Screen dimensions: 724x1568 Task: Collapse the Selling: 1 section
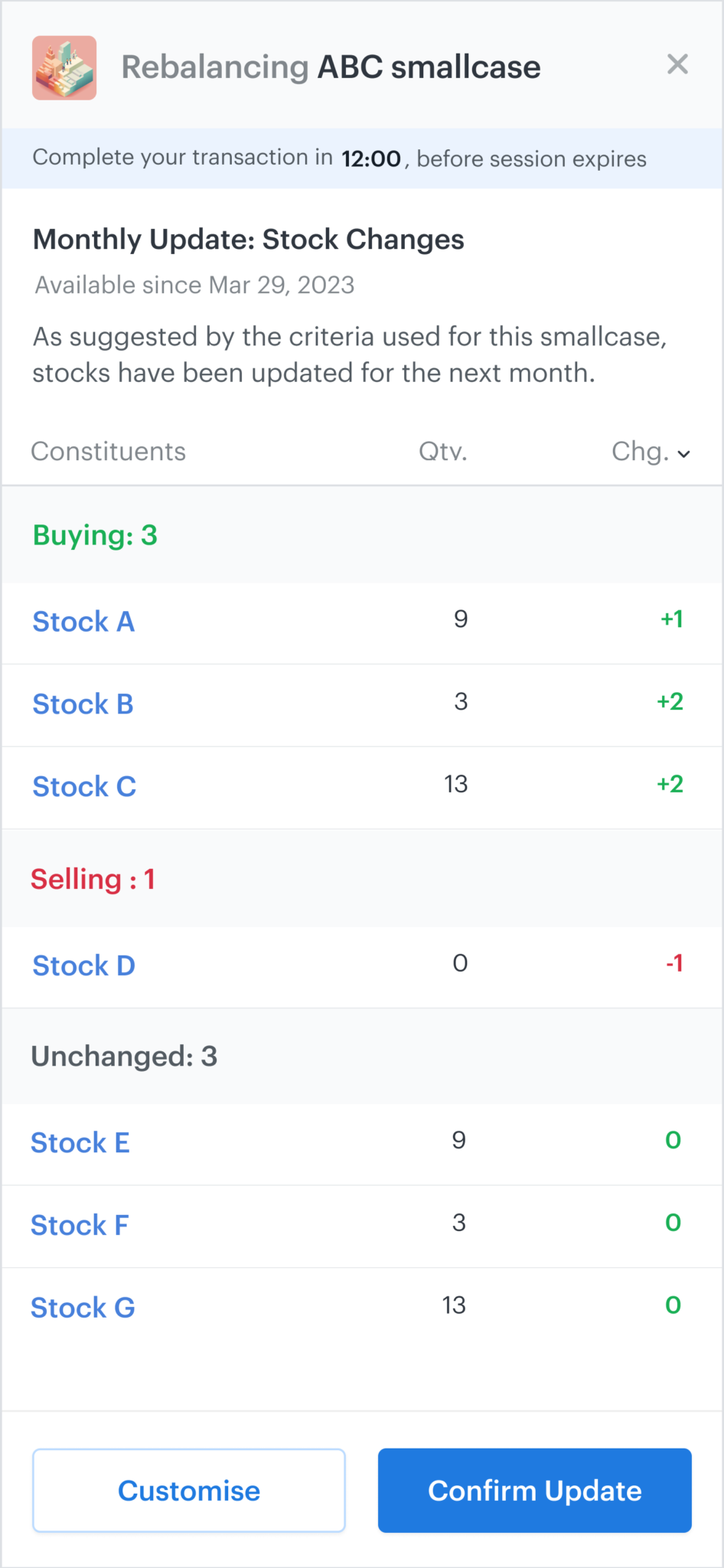[x=93, y=880]
